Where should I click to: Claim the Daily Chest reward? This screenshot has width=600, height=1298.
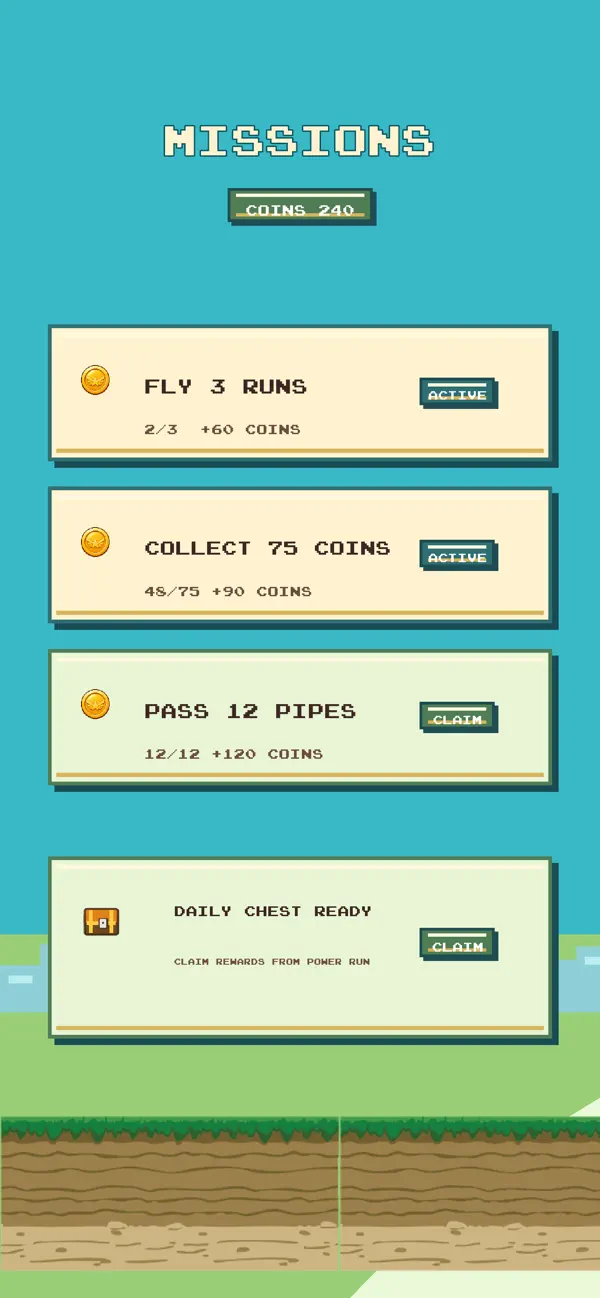pos(457,944)
